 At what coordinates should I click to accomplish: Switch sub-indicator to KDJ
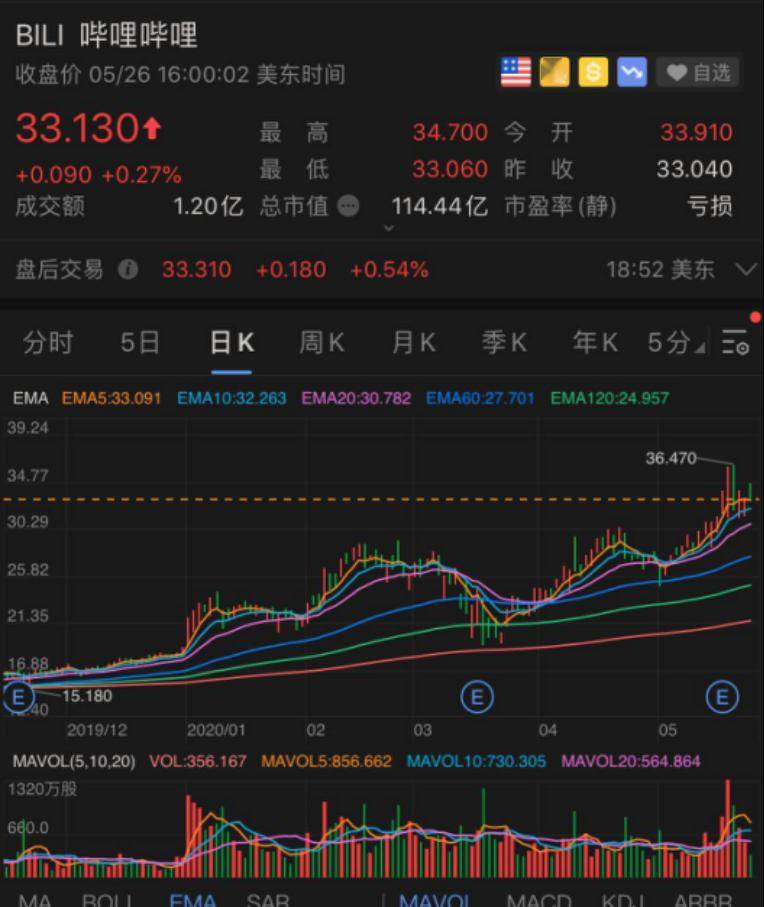point(626,899)
